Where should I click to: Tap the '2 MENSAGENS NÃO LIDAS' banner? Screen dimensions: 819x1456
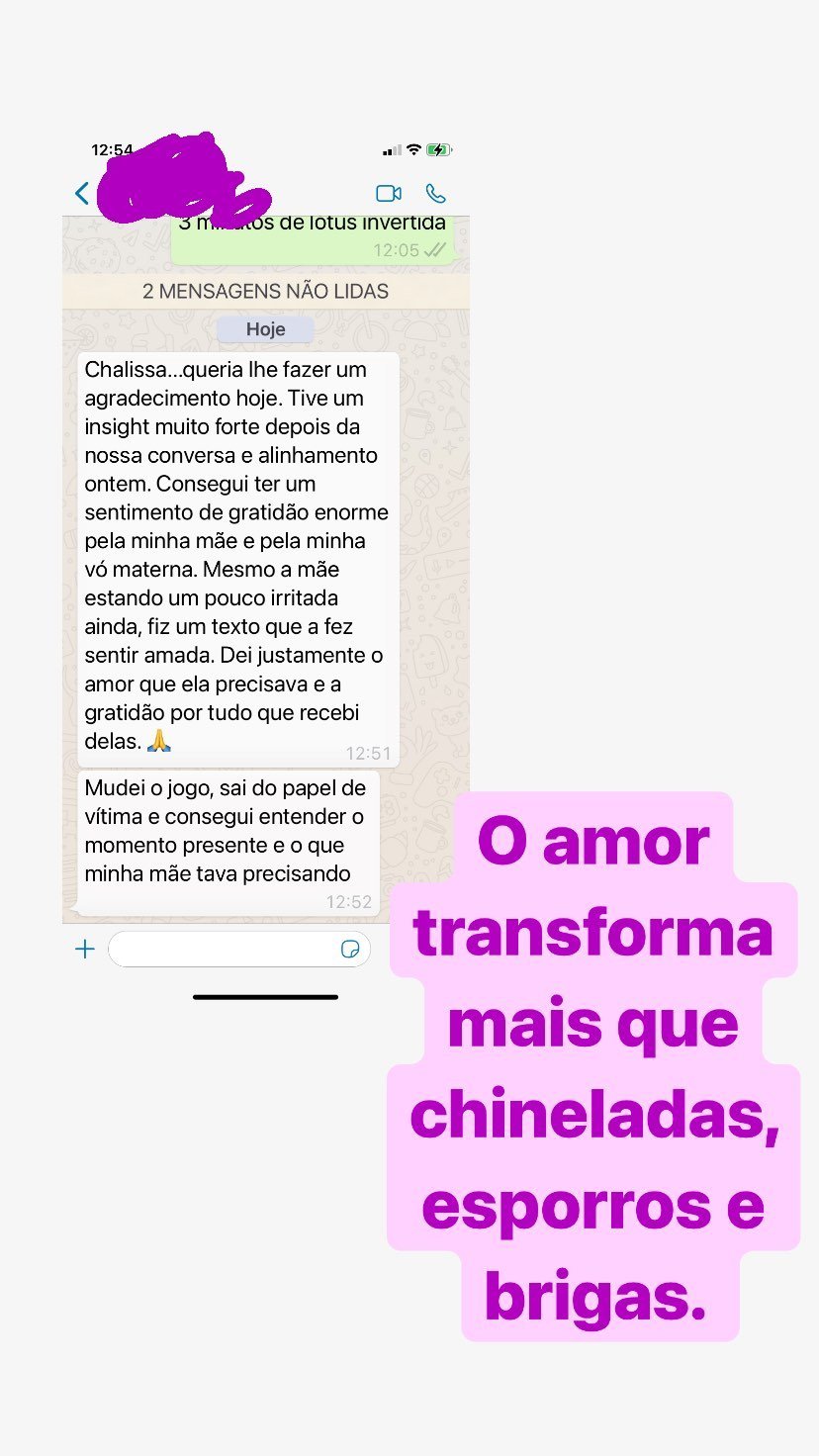pos(264,291)
